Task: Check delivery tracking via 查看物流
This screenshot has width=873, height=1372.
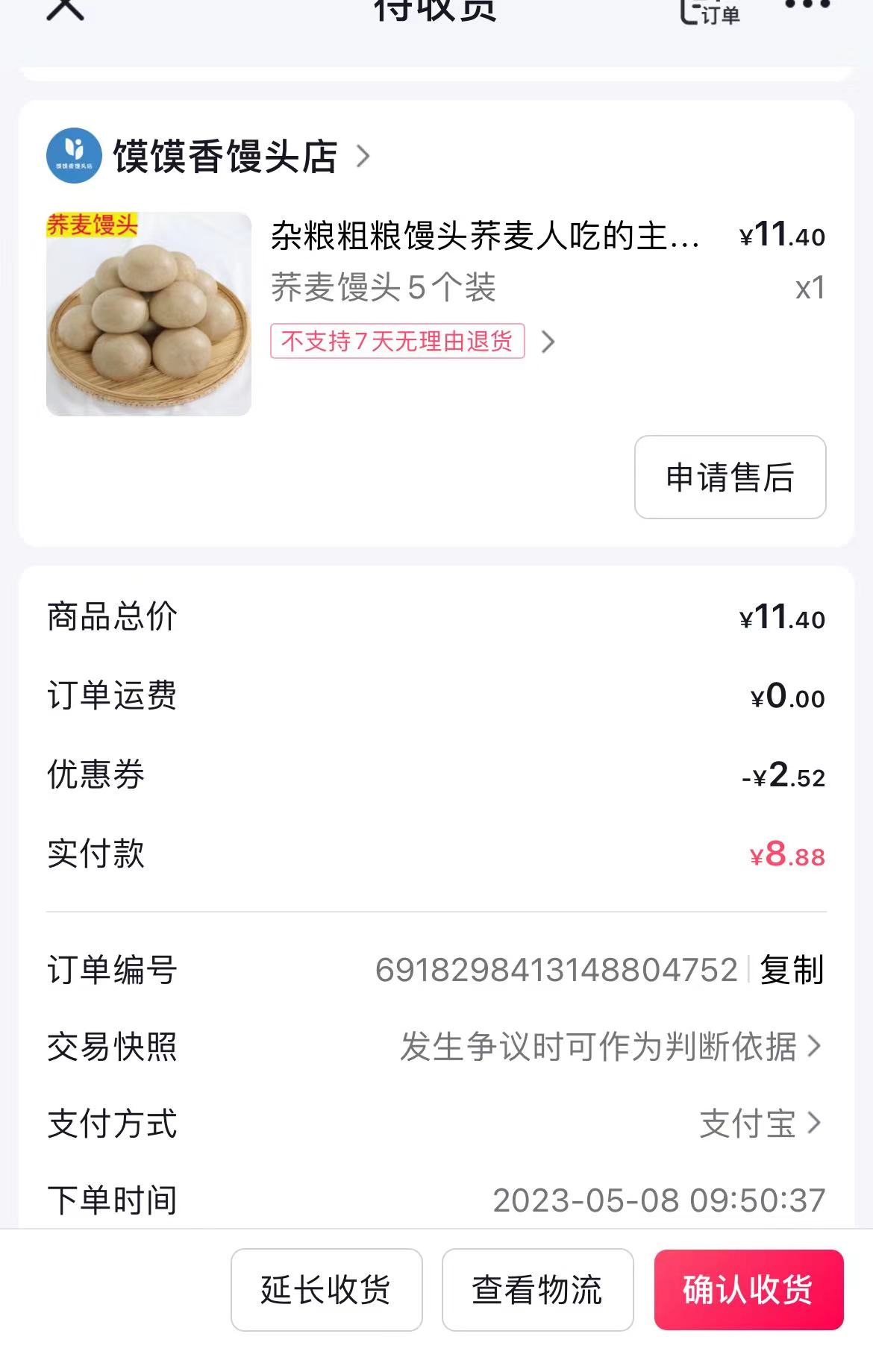Action: [537, 1290]
